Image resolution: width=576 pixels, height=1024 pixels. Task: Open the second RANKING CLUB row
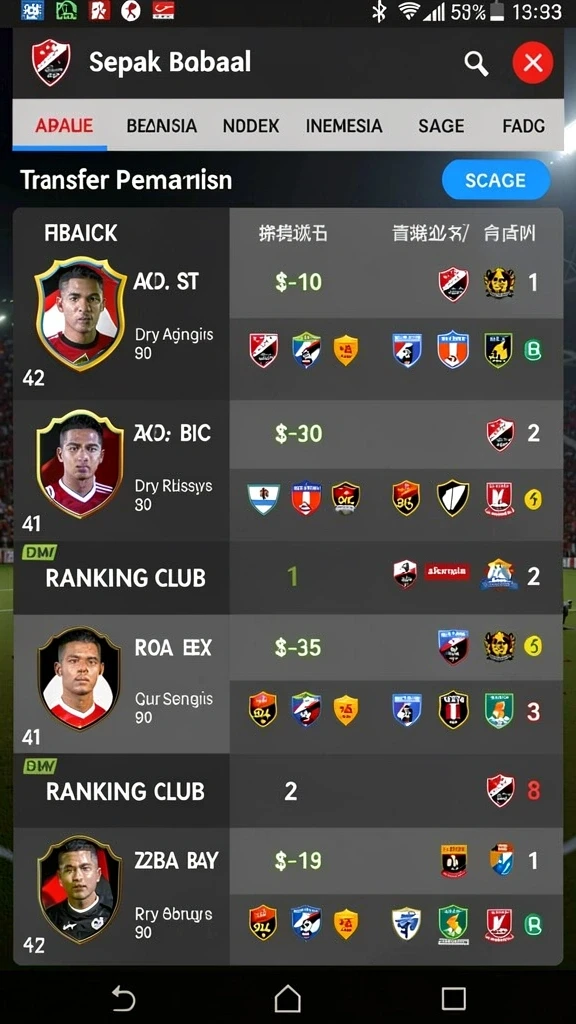click(x=287, y=791)
